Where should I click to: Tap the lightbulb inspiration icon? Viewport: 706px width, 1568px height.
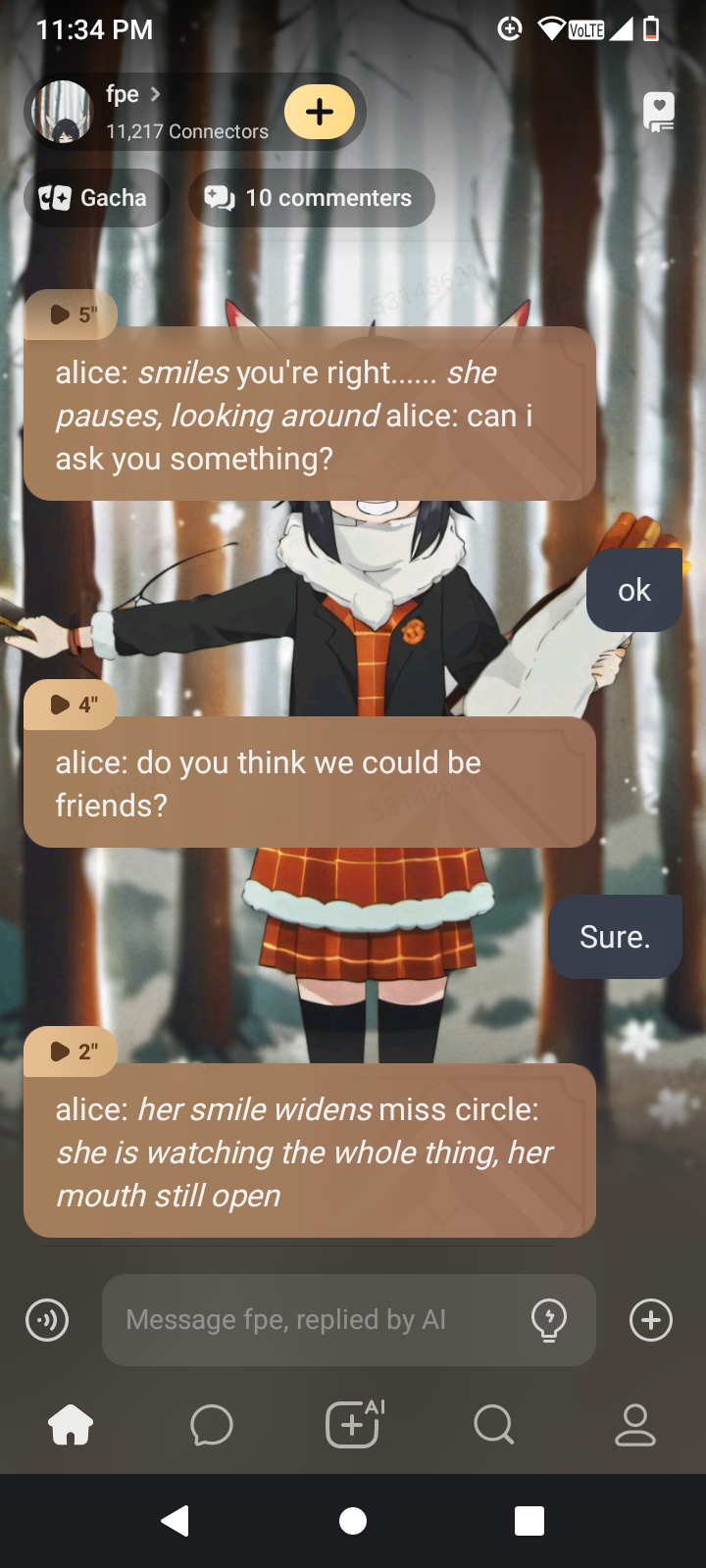pos(549,1320)
